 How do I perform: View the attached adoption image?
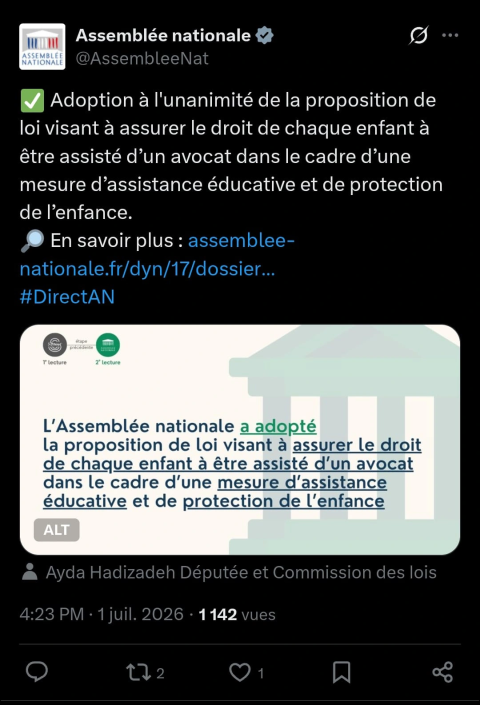pyautogui.click(x=240, y=439)
